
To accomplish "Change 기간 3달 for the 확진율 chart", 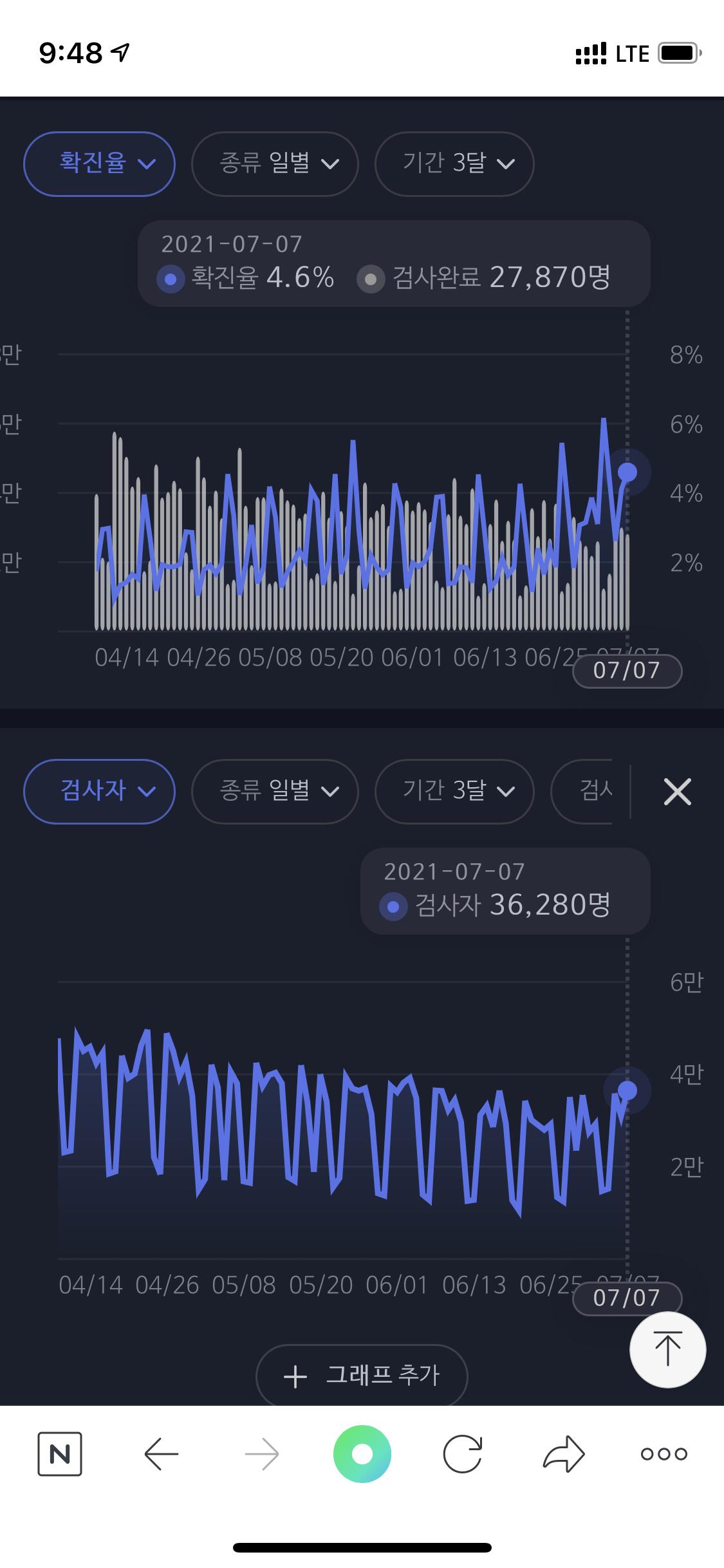I will coord(454,163).
